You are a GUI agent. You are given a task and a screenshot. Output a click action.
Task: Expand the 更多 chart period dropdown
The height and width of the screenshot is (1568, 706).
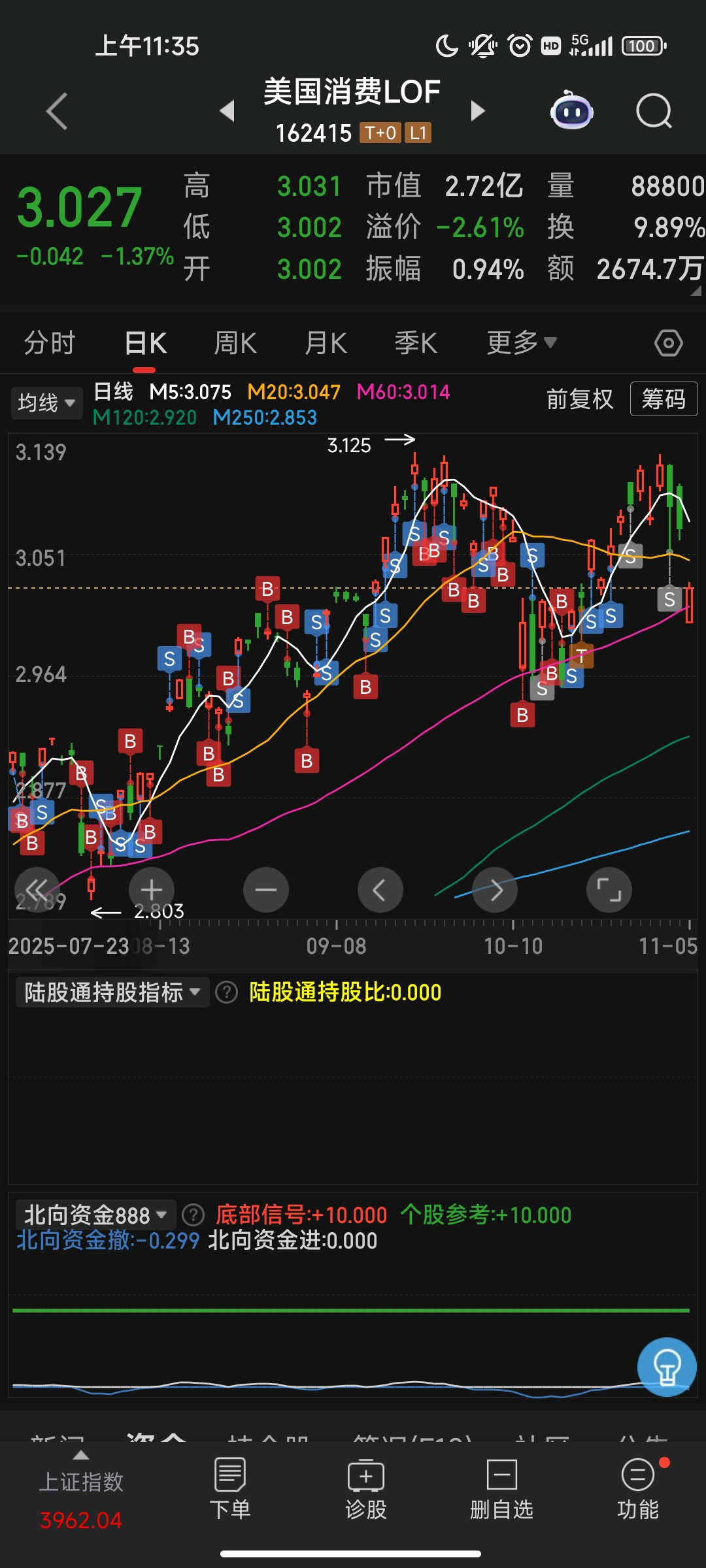point(521,342)
